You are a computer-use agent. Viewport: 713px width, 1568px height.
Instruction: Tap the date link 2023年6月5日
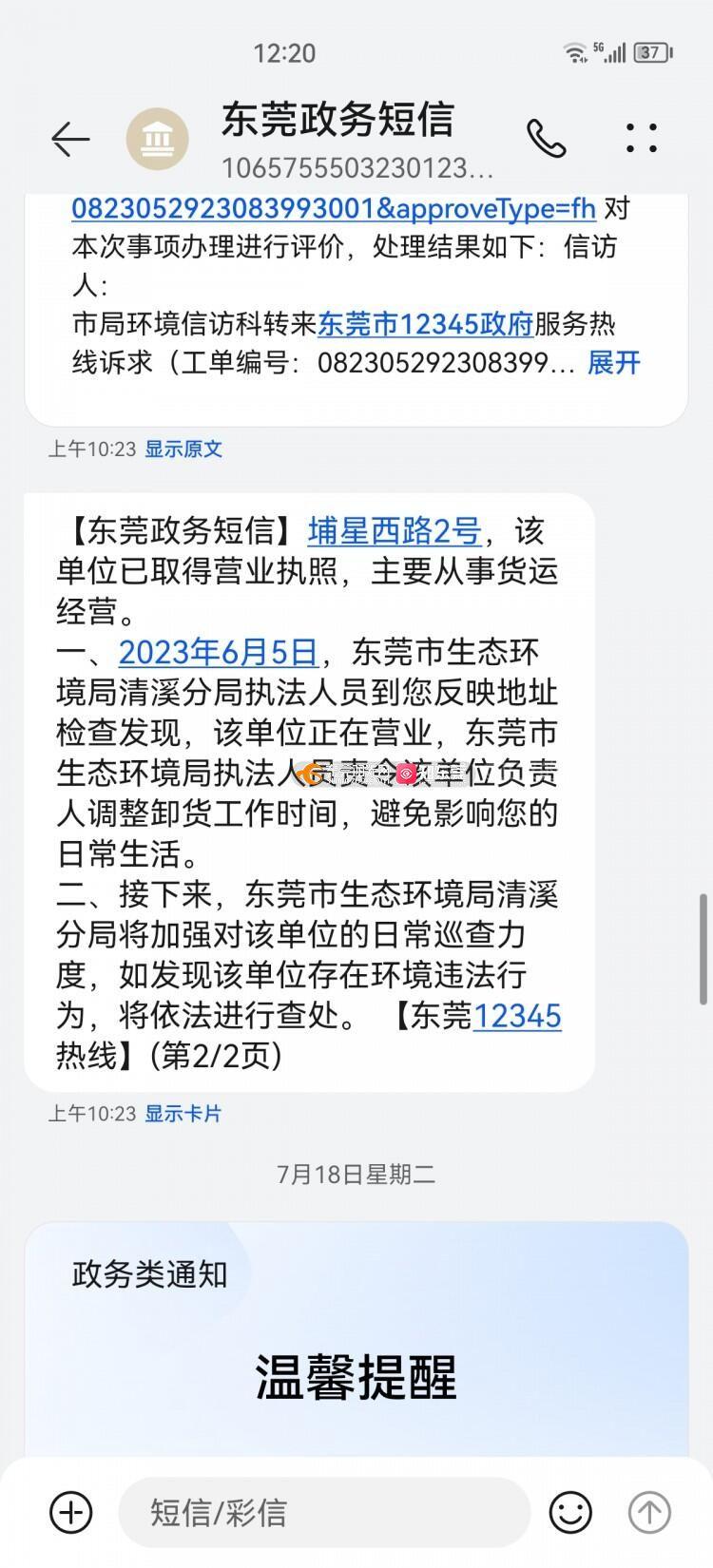pos(218,652)
